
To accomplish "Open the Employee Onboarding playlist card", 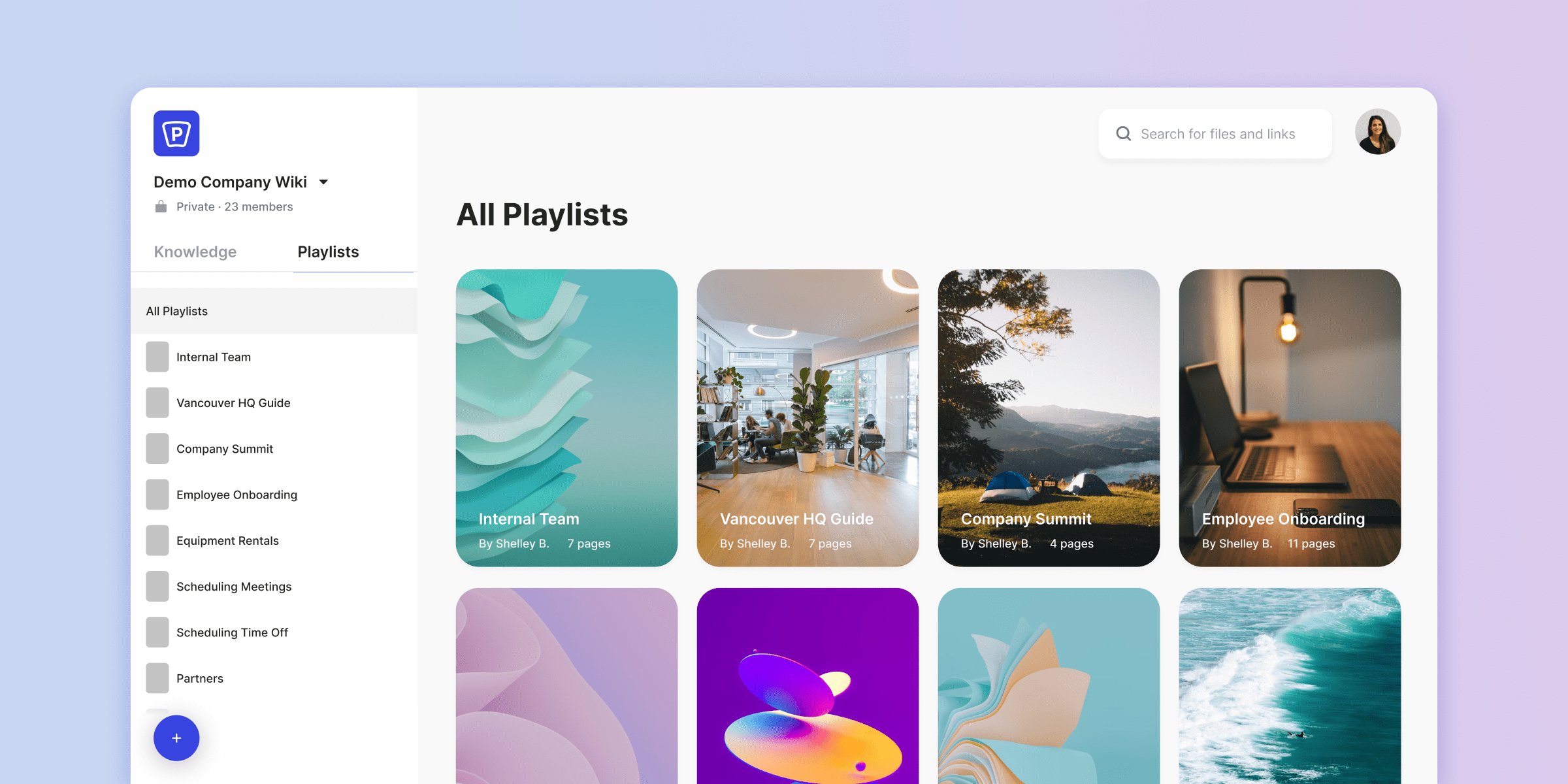I will pyautogui.click(x=1290, y=418).
